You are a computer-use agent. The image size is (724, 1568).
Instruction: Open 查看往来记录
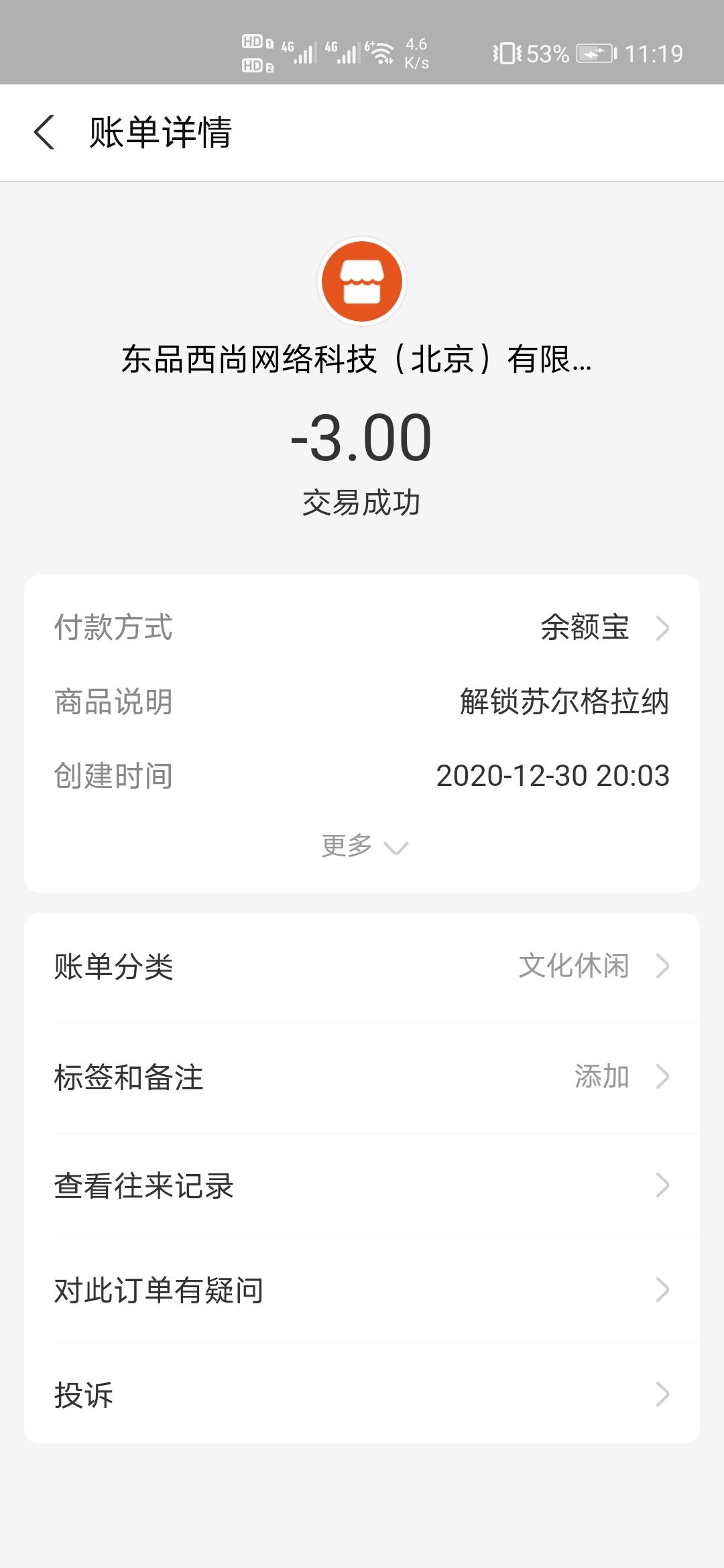[x=362, y=1185]
